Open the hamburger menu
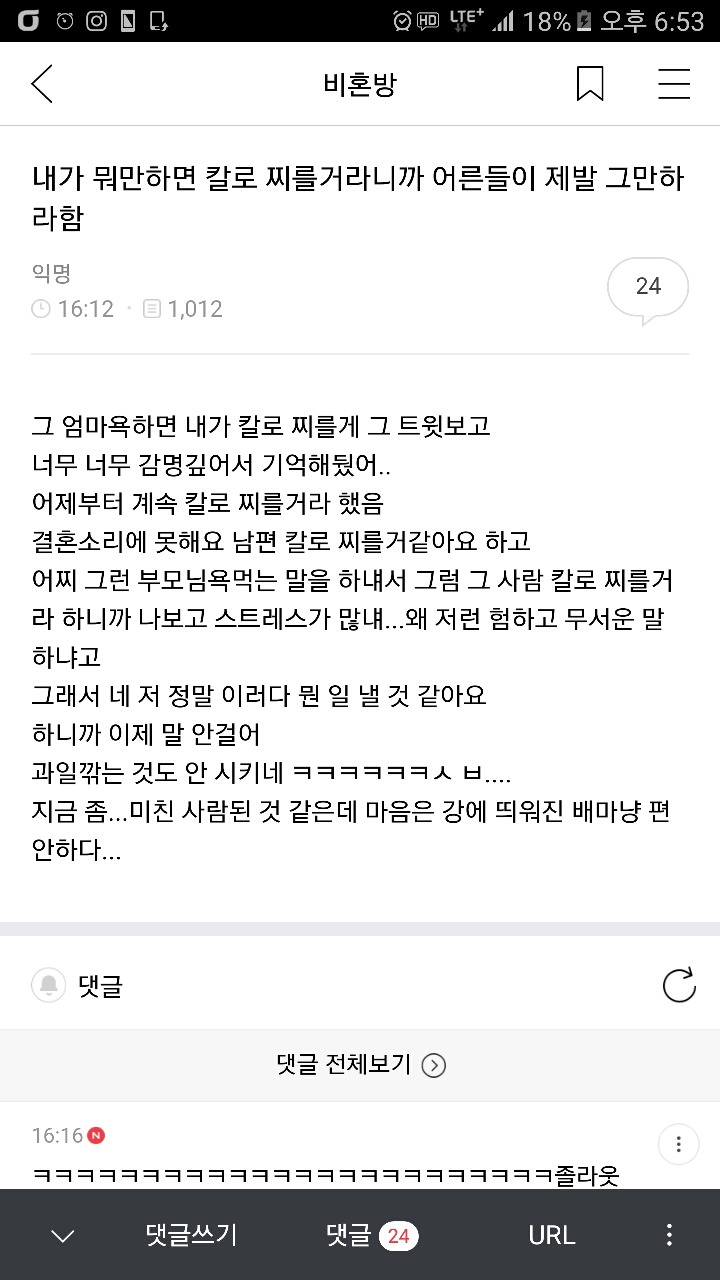Screen dimensions: 720x1280 pyautogui.click(x=674, y=84)
